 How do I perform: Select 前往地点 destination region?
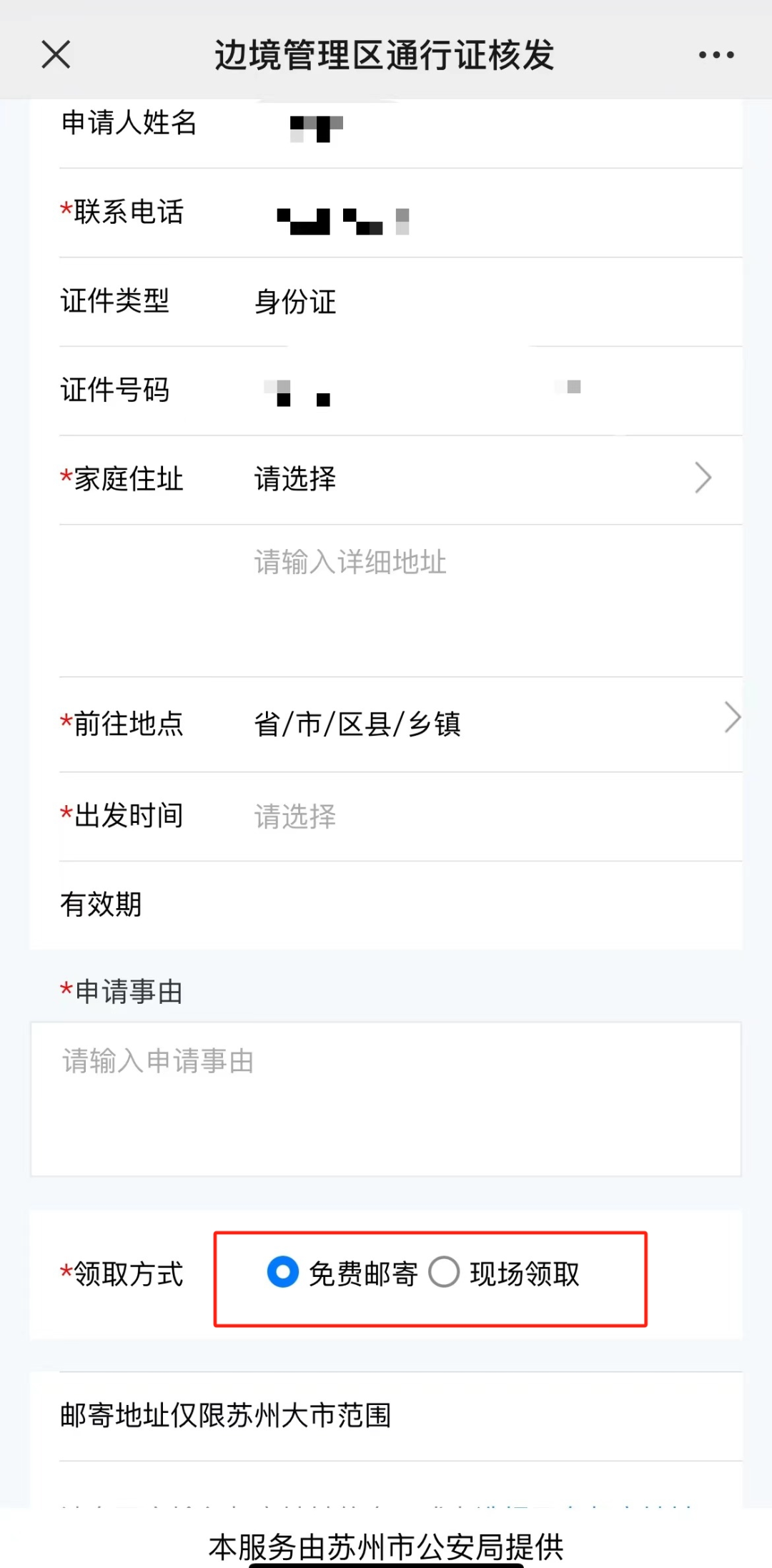(493, 723)
